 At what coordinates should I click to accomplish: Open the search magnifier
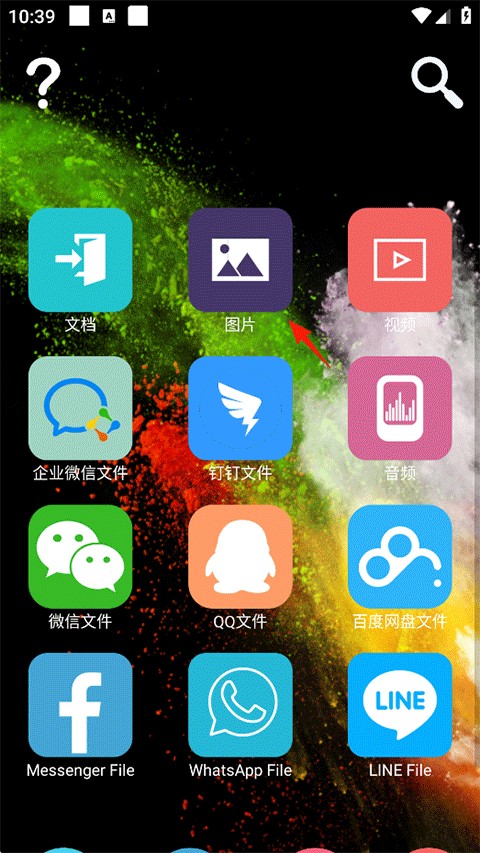[x=436, y=83]
